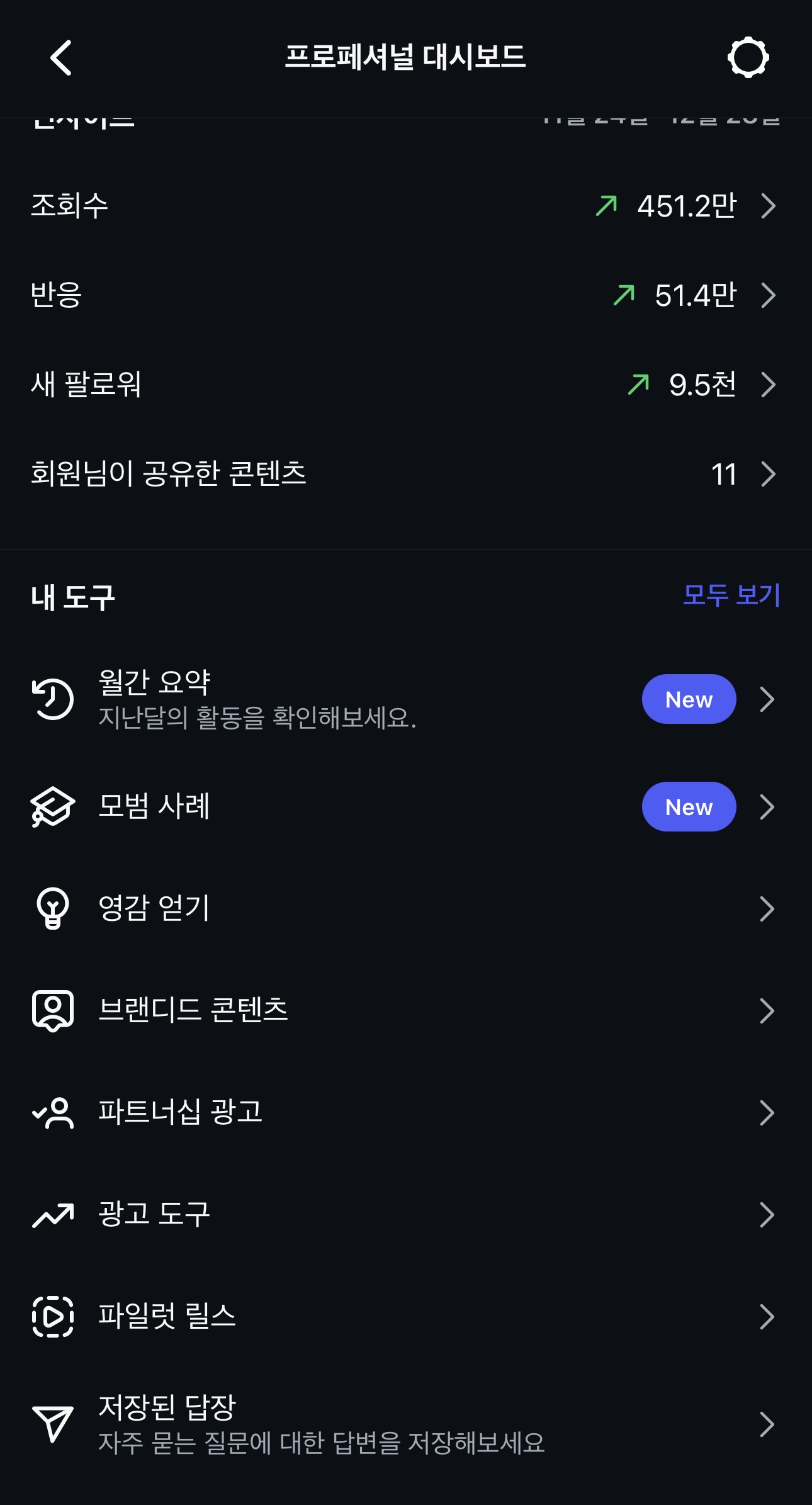The height and width of the screenshot is (1505, 812).
Task: Go back from 프로페셔널 대시보드
Action: point(61,58)
